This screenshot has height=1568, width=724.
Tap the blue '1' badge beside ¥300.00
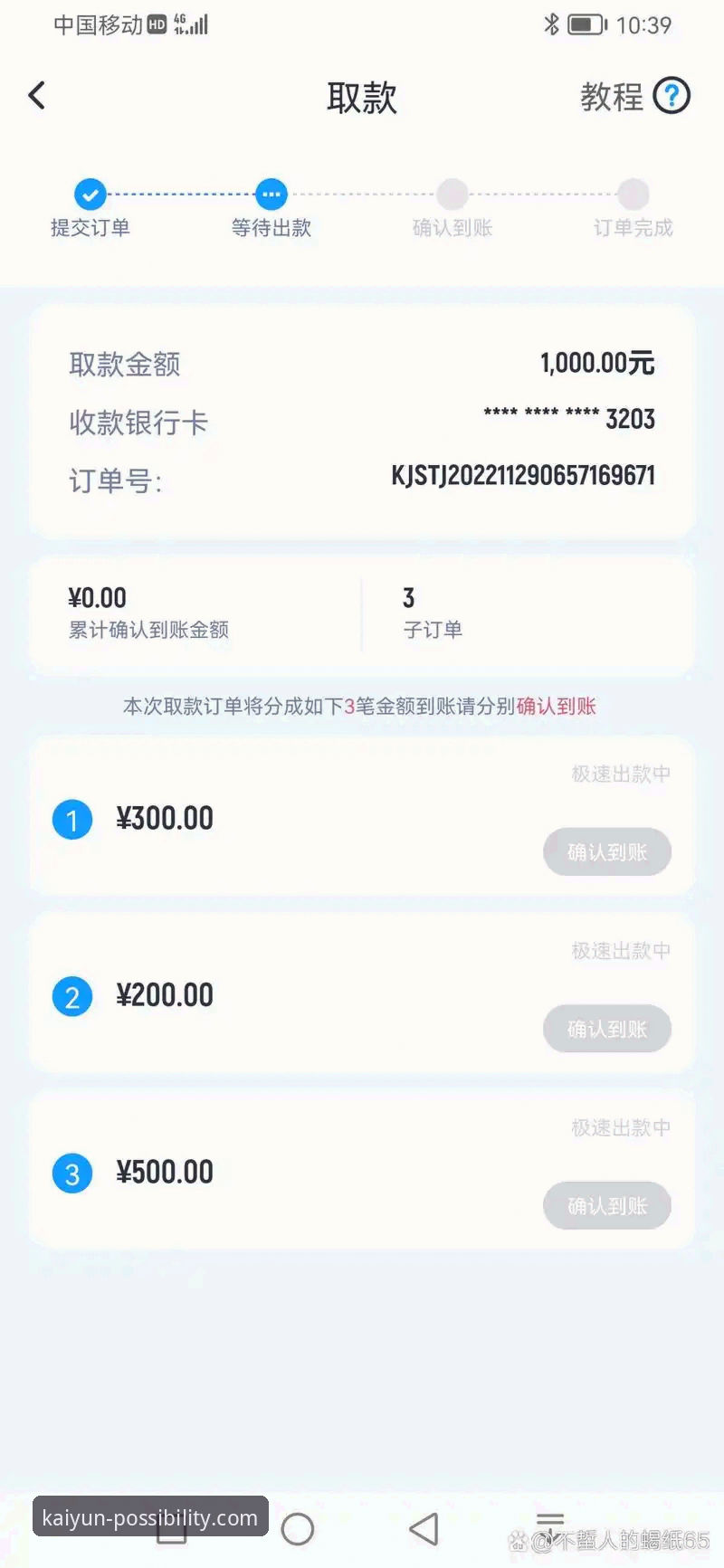pyautogui.click(x=72, y=819)
